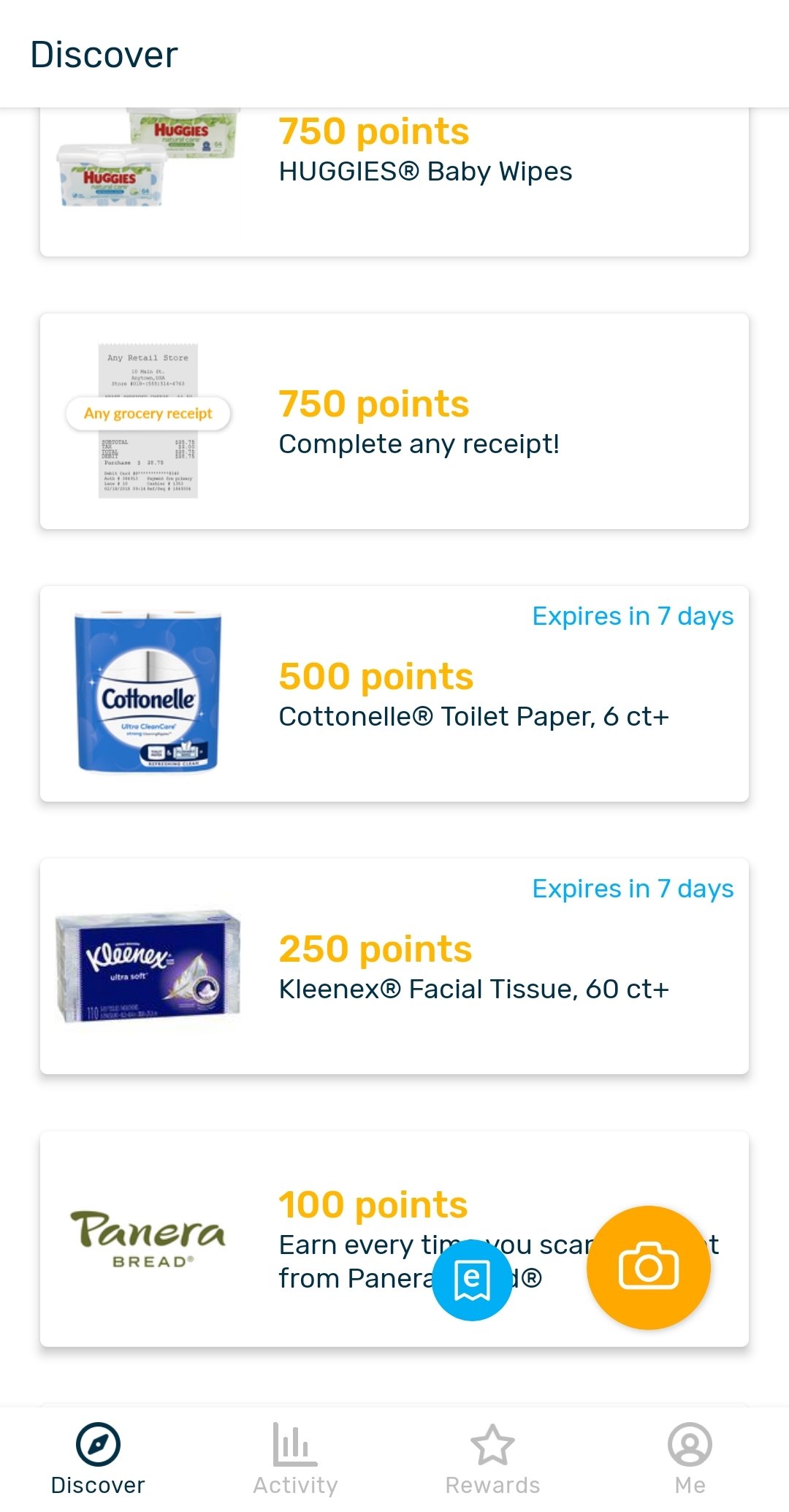View Cottonelle Toilet Paper 500 points offer
The image size is (789, 1512).
point(394,694)
